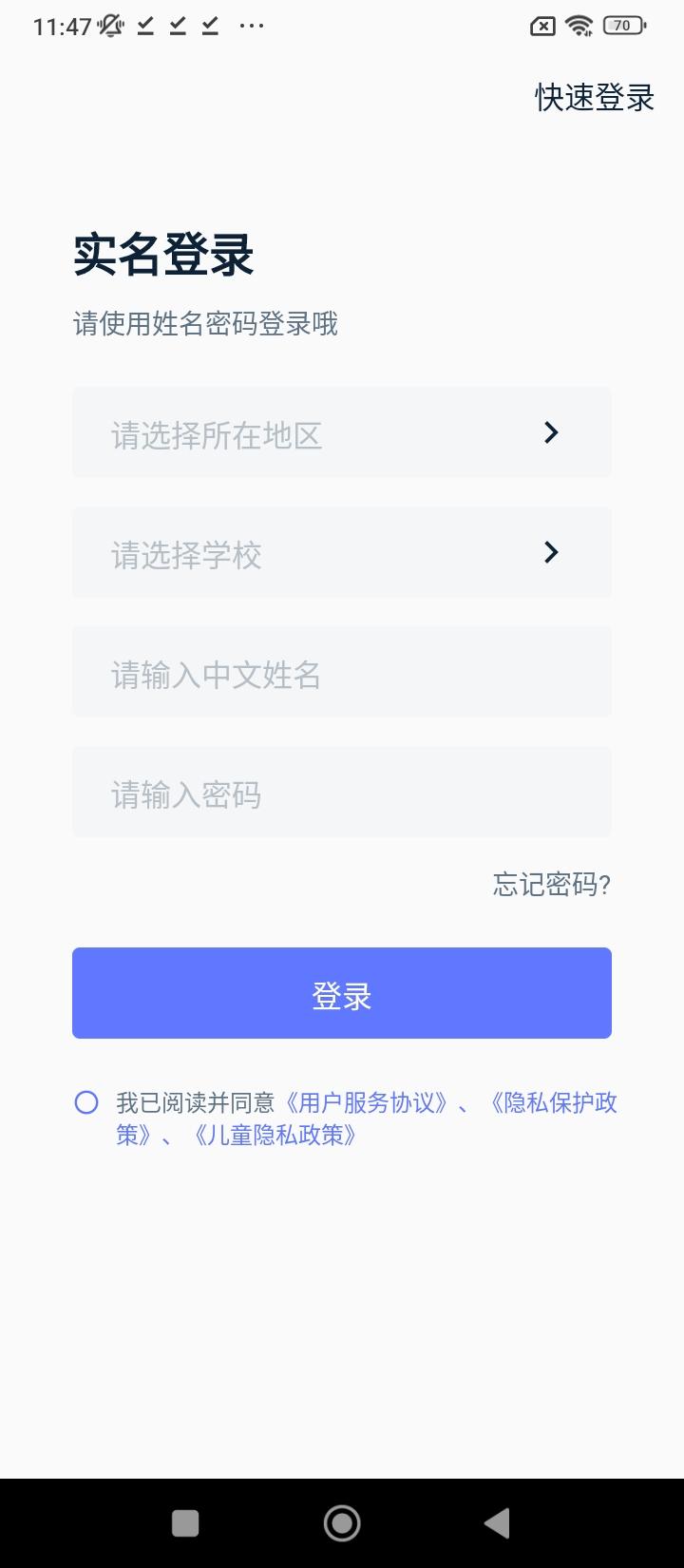Tap the ellipsis icon in the status bar
684x1568 pixels.
coord(251,26)
